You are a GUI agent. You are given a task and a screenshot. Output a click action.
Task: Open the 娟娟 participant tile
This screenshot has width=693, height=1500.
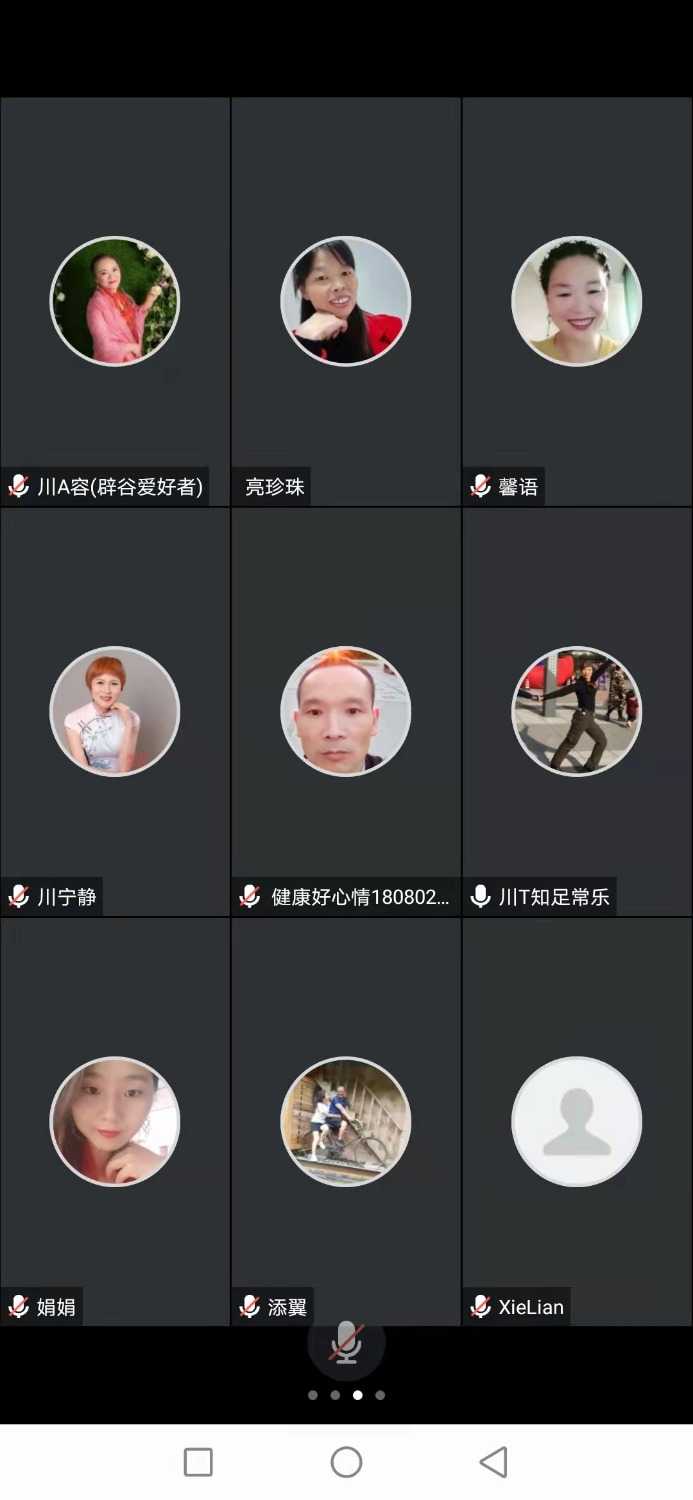pyautogui.click(x=115, y=1122)
